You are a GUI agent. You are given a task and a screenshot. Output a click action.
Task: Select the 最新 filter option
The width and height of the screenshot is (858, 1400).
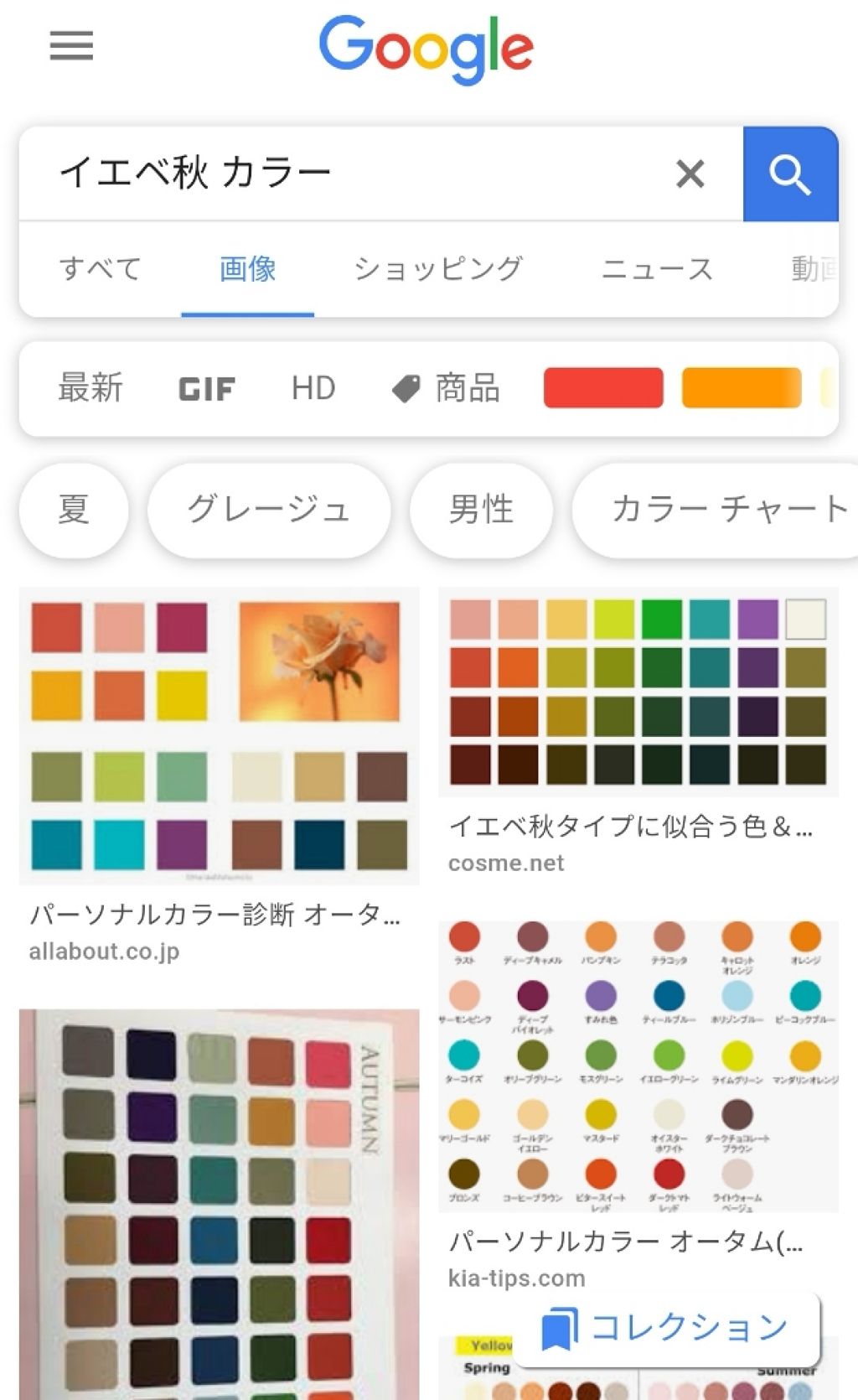(90, 388)
